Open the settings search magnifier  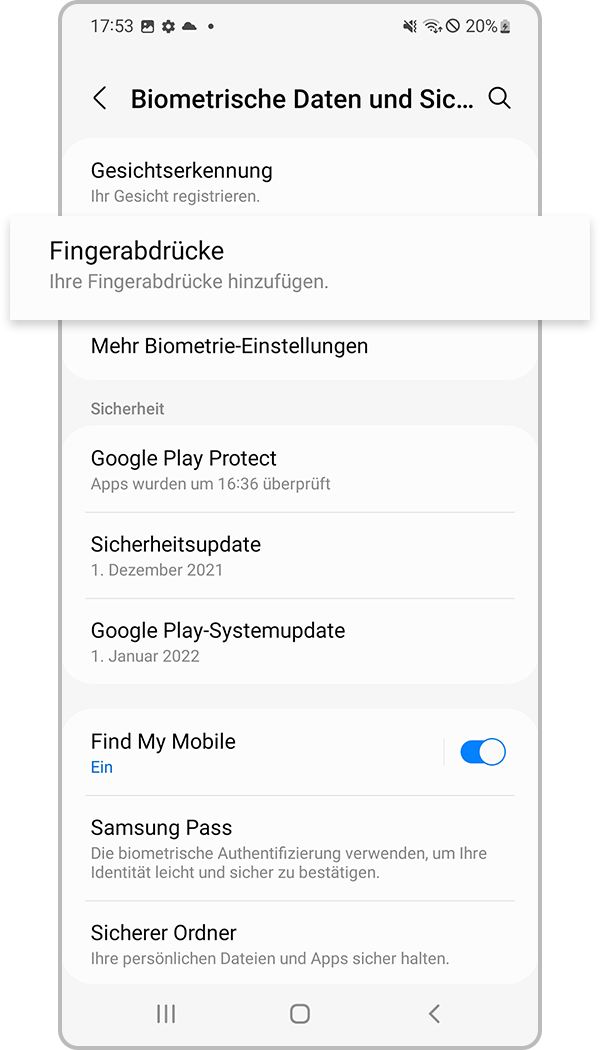[x=499, y=98]
